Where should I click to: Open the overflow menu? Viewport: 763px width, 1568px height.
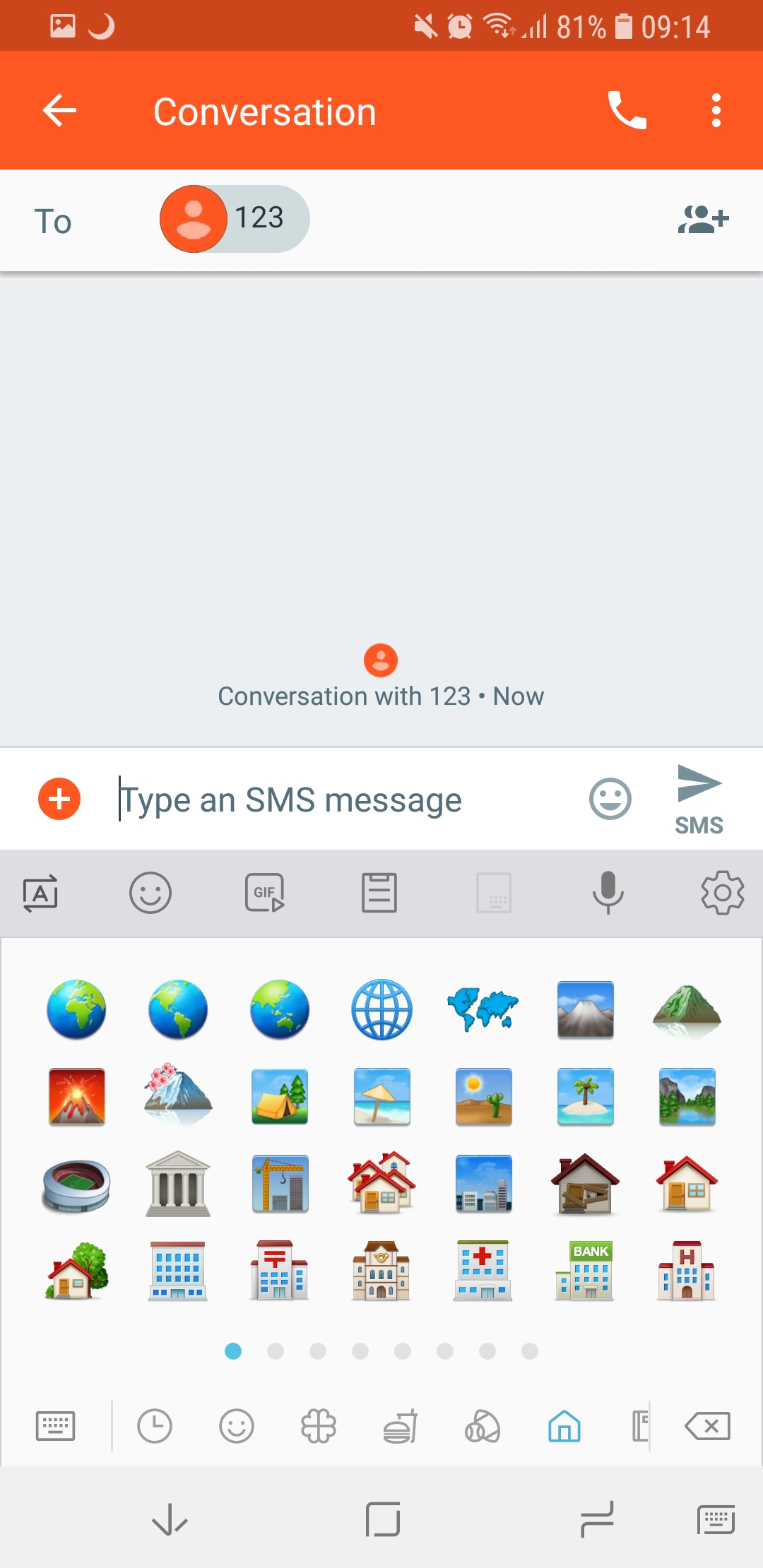[716, 110]
